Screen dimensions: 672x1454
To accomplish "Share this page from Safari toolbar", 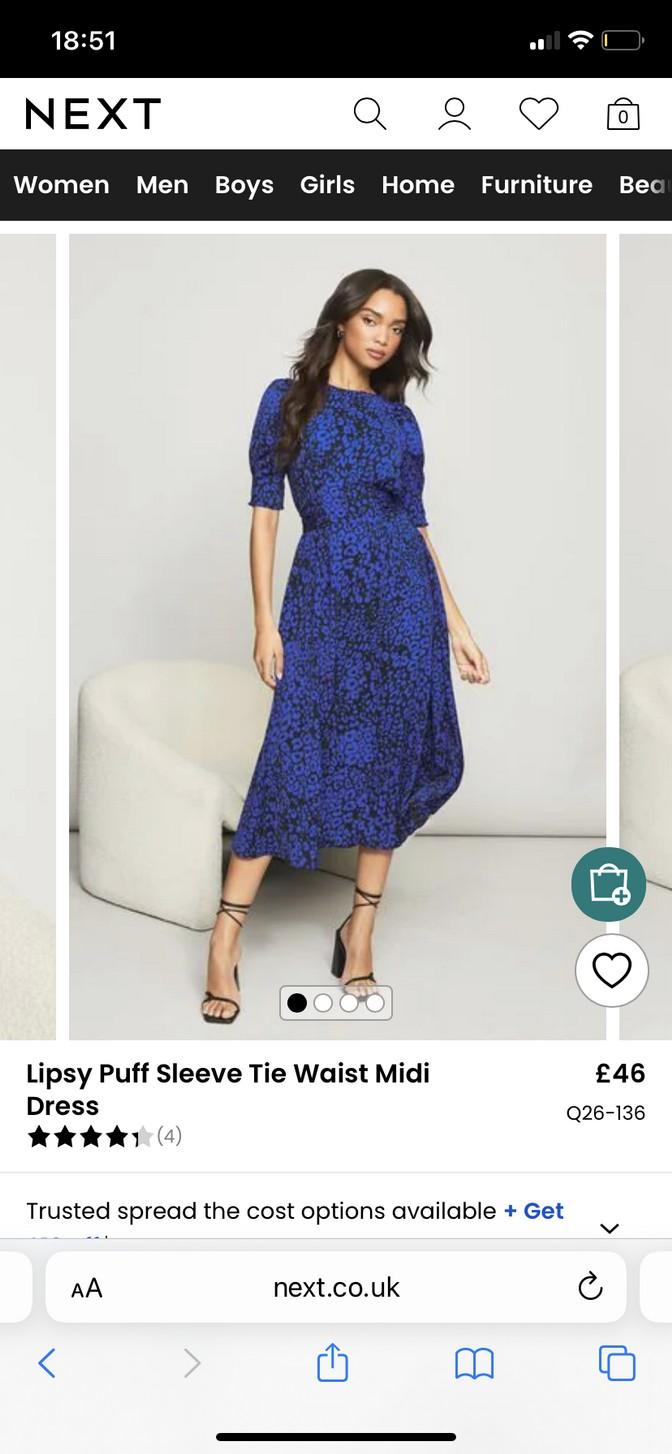I will coord(332,1363).
